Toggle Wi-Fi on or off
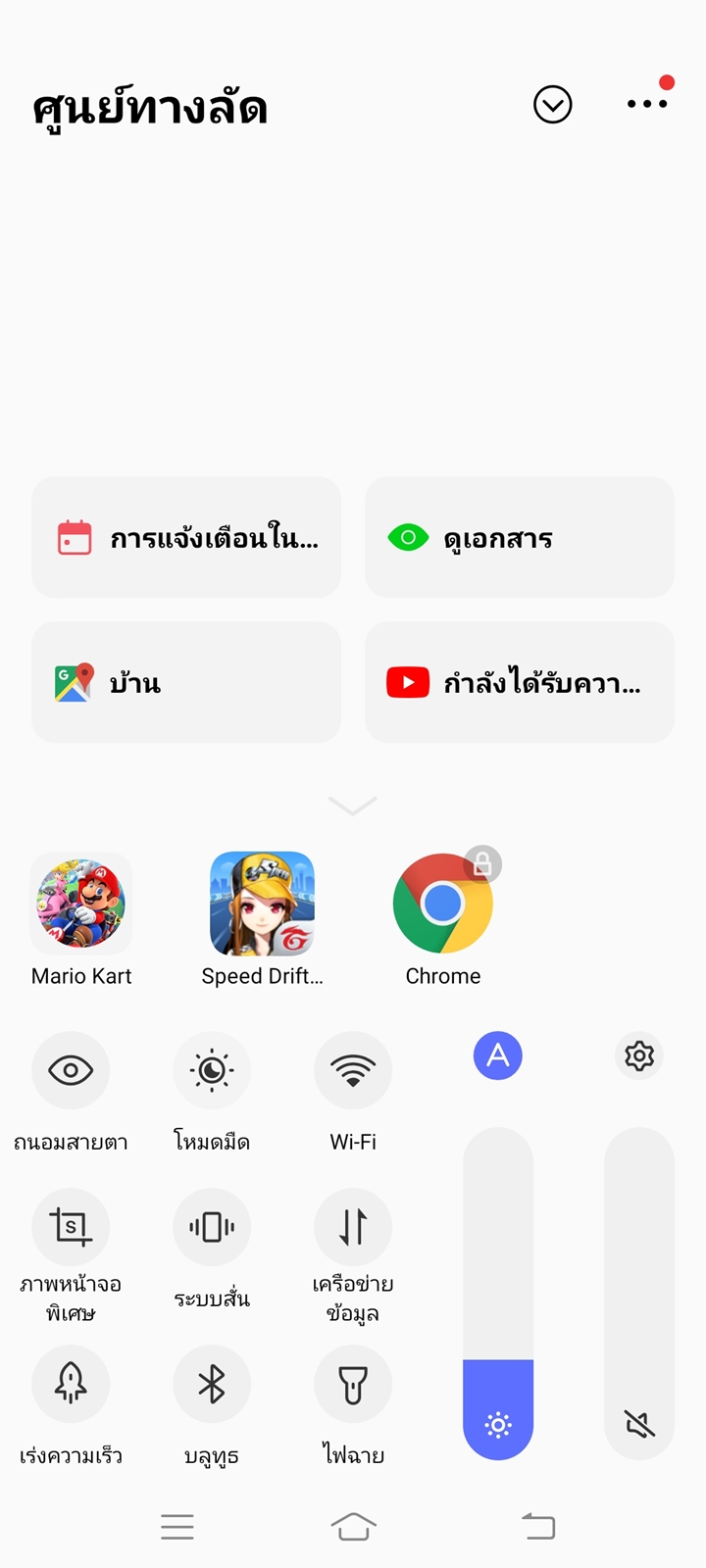The image size is (706, 1568). pyautogui.click(x=353, y=1070)
